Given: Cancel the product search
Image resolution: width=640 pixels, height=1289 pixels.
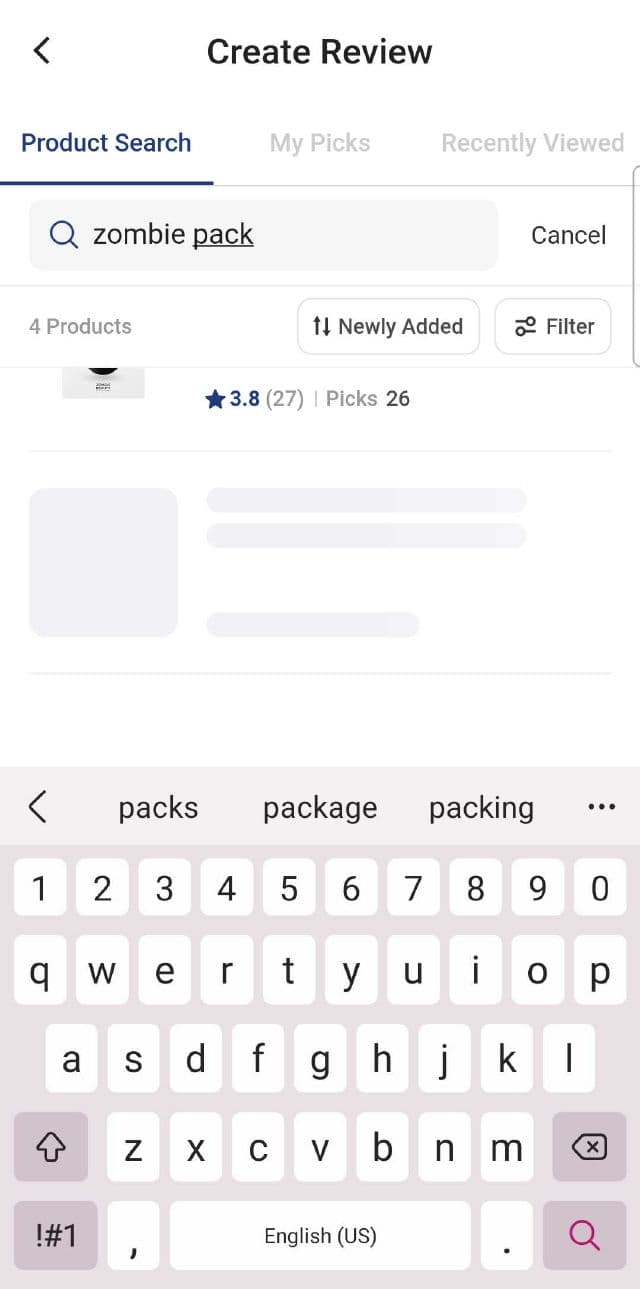Looking at the screenshot, I should [568, 235].
